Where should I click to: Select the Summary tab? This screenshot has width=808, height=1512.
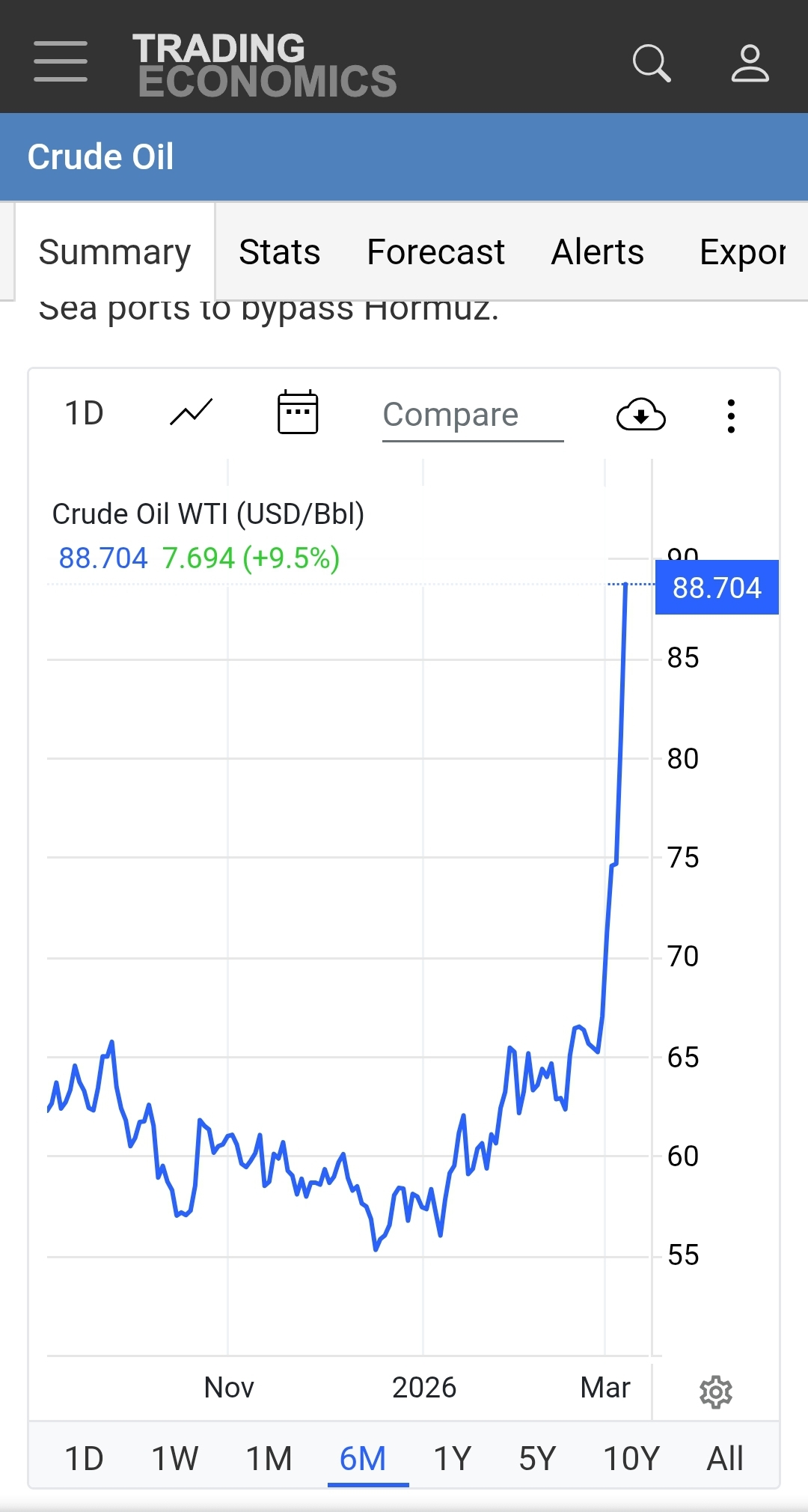tap(114, 252)
